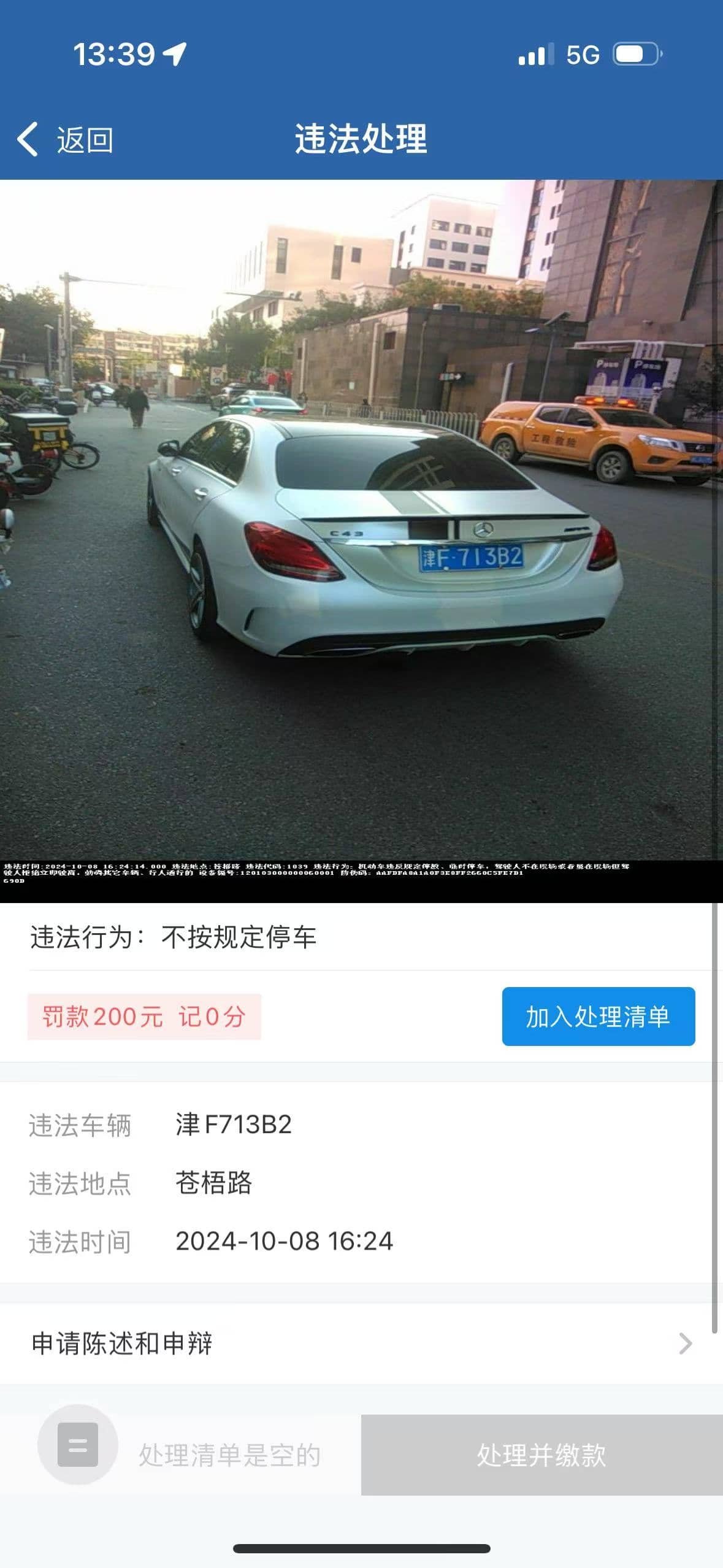Go back using the 返回 button
The image size is (723, 1568).
64,139
